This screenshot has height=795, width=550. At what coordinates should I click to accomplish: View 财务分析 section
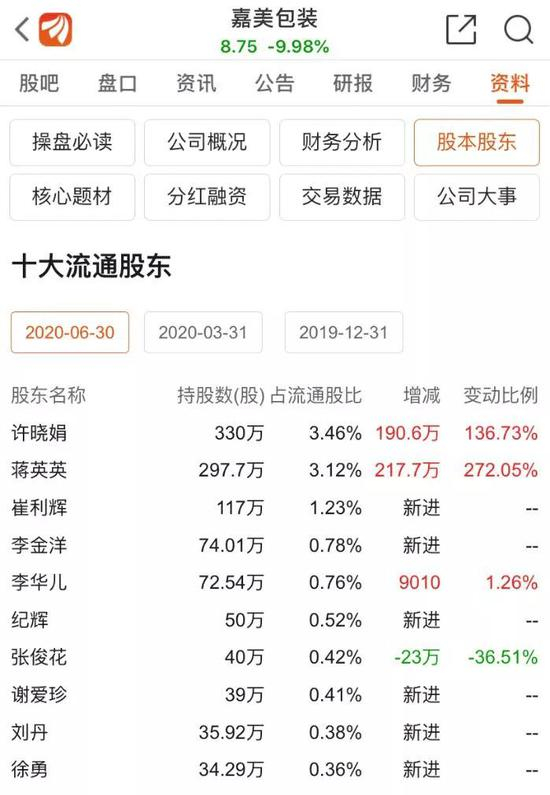342,142
